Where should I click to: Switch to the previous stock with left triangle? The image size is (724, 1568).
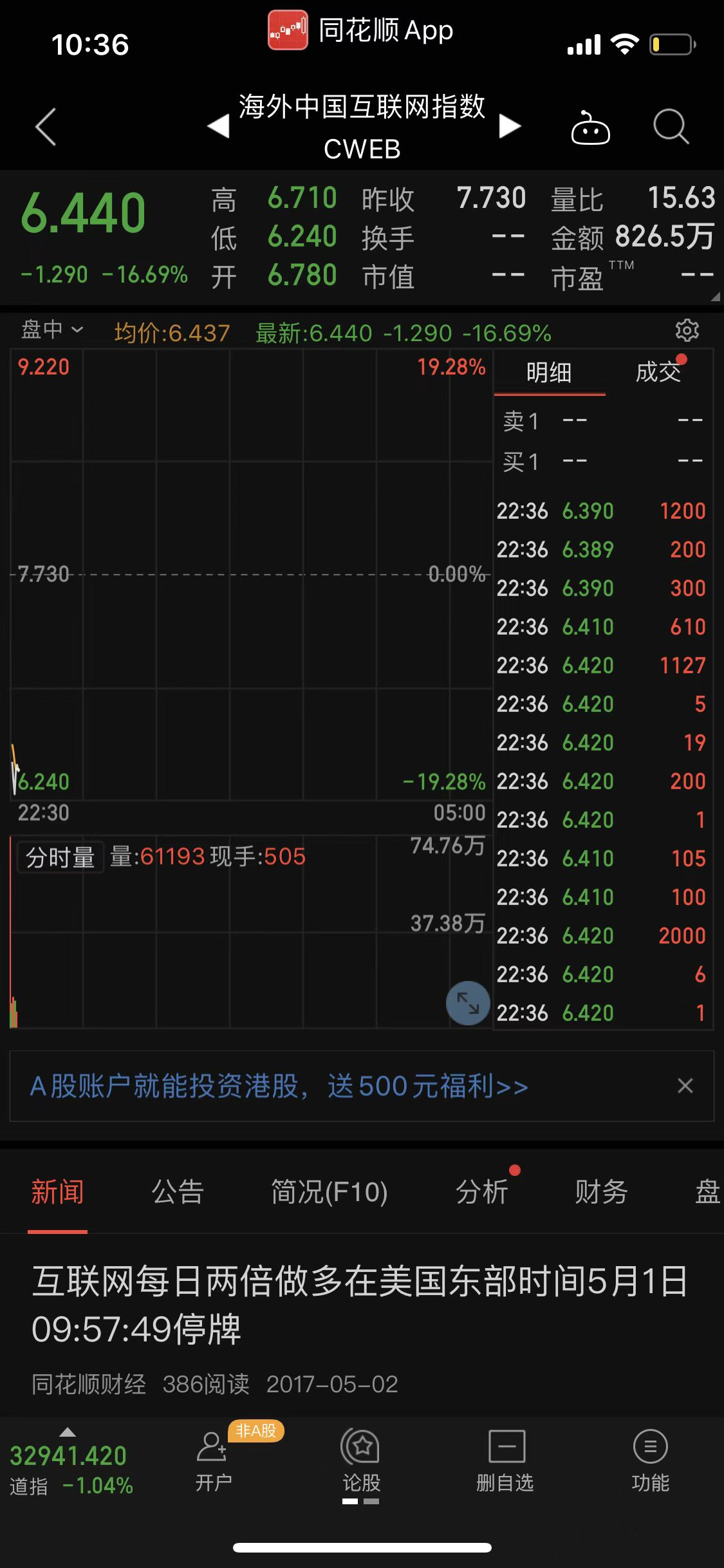(219, 126)
